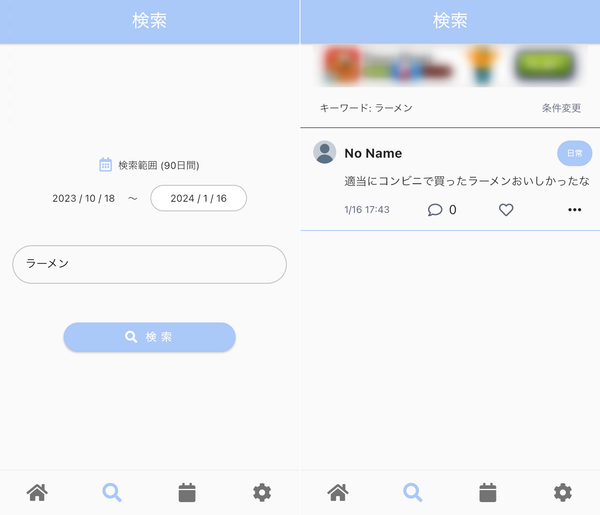Tap the 日常 category chip
The width and height of the screenshot is (600, 515).
click(x=574, y=153)
